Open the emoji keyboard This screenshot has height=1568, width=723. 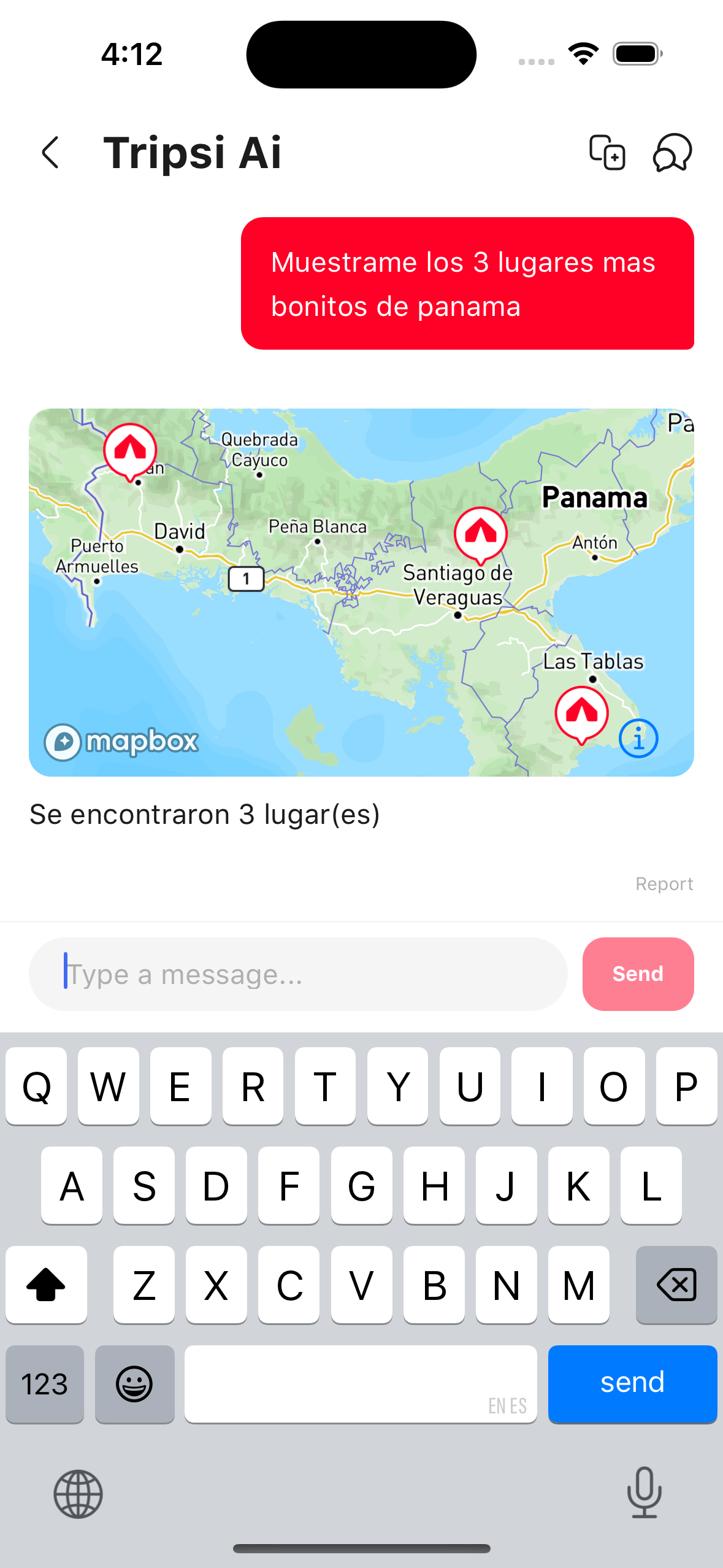134,1384
